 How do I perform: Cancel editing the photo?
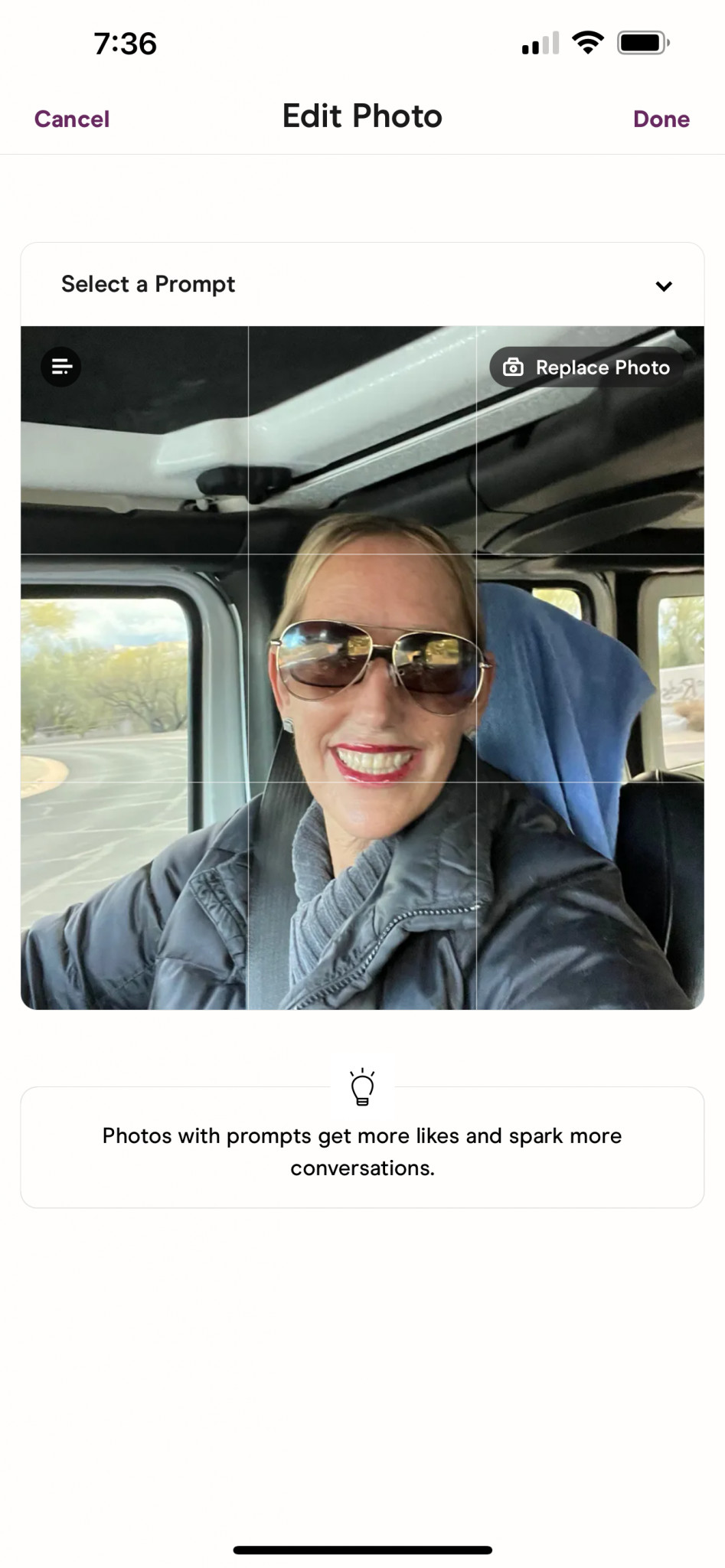(x=72, y=119)
